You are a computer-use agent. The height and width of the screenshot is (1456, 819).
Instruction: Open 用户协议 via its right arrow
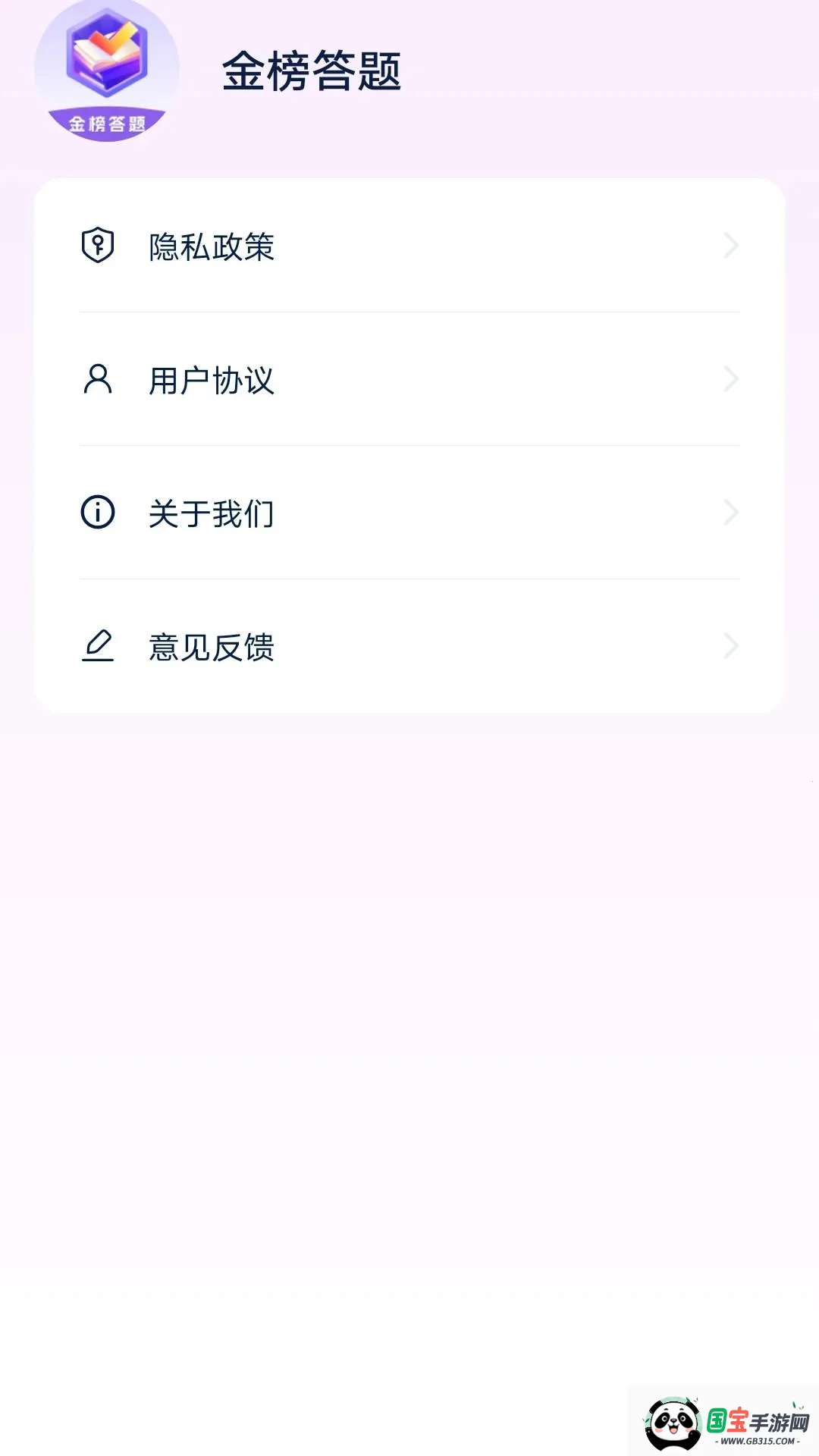[730, 378]
